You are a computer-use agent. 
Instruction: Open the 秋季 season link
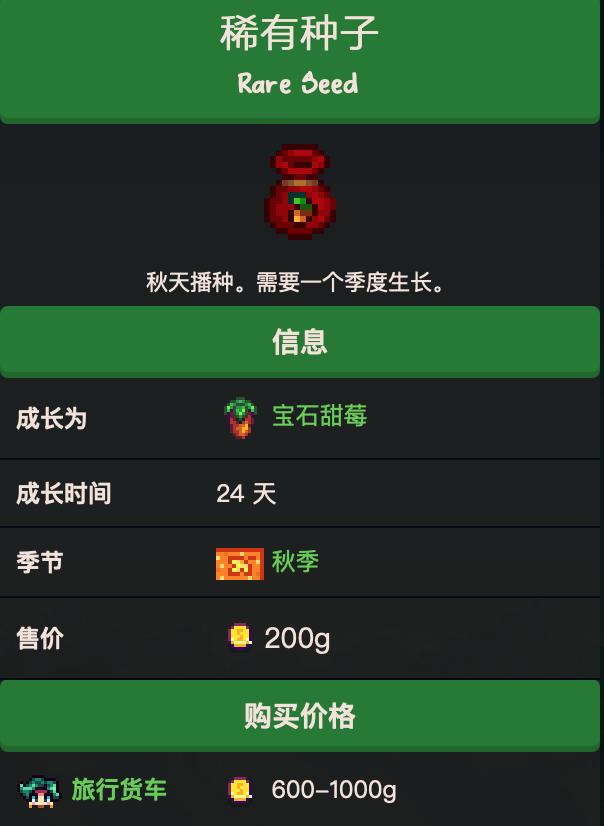point(295,562)
